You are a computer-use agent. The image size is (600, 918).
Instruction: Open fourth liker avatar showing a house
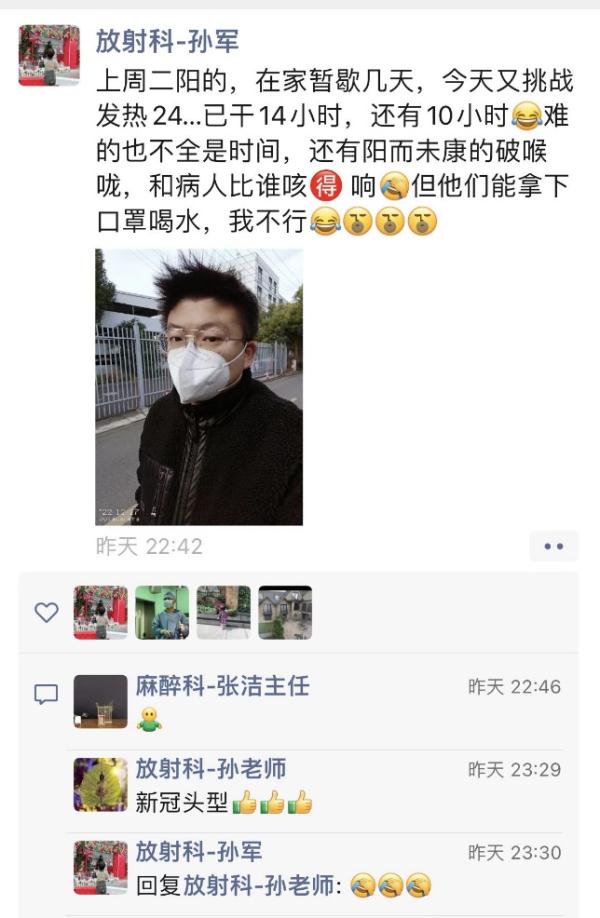285,612
